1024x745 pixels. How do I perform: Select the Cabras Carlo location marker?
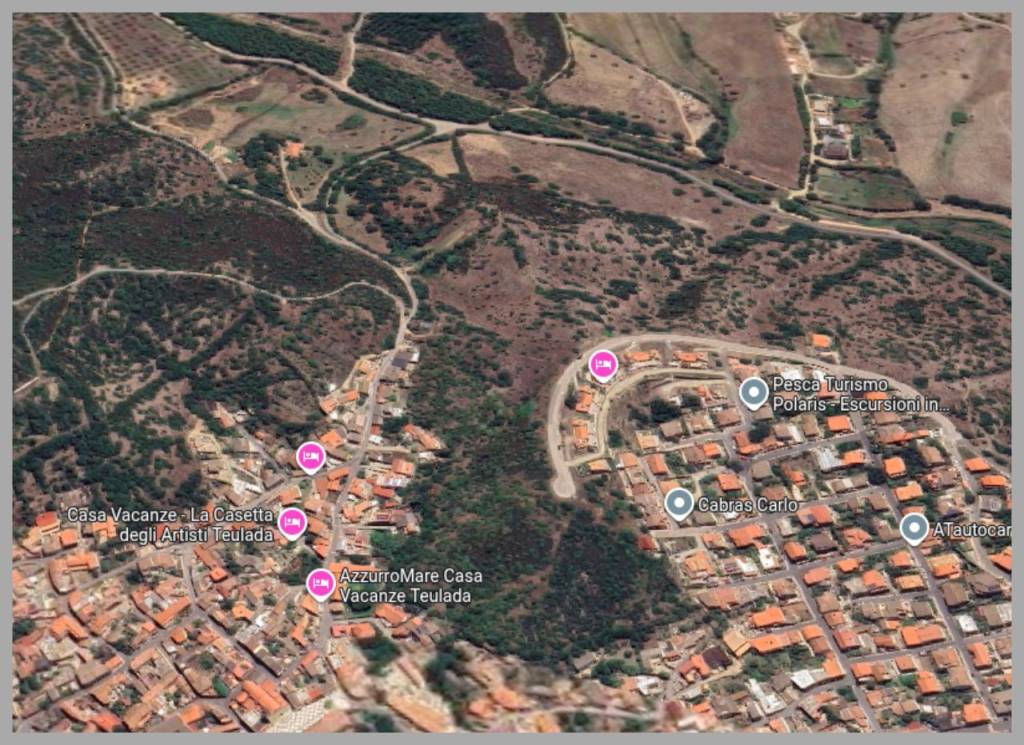coord(679,502)
